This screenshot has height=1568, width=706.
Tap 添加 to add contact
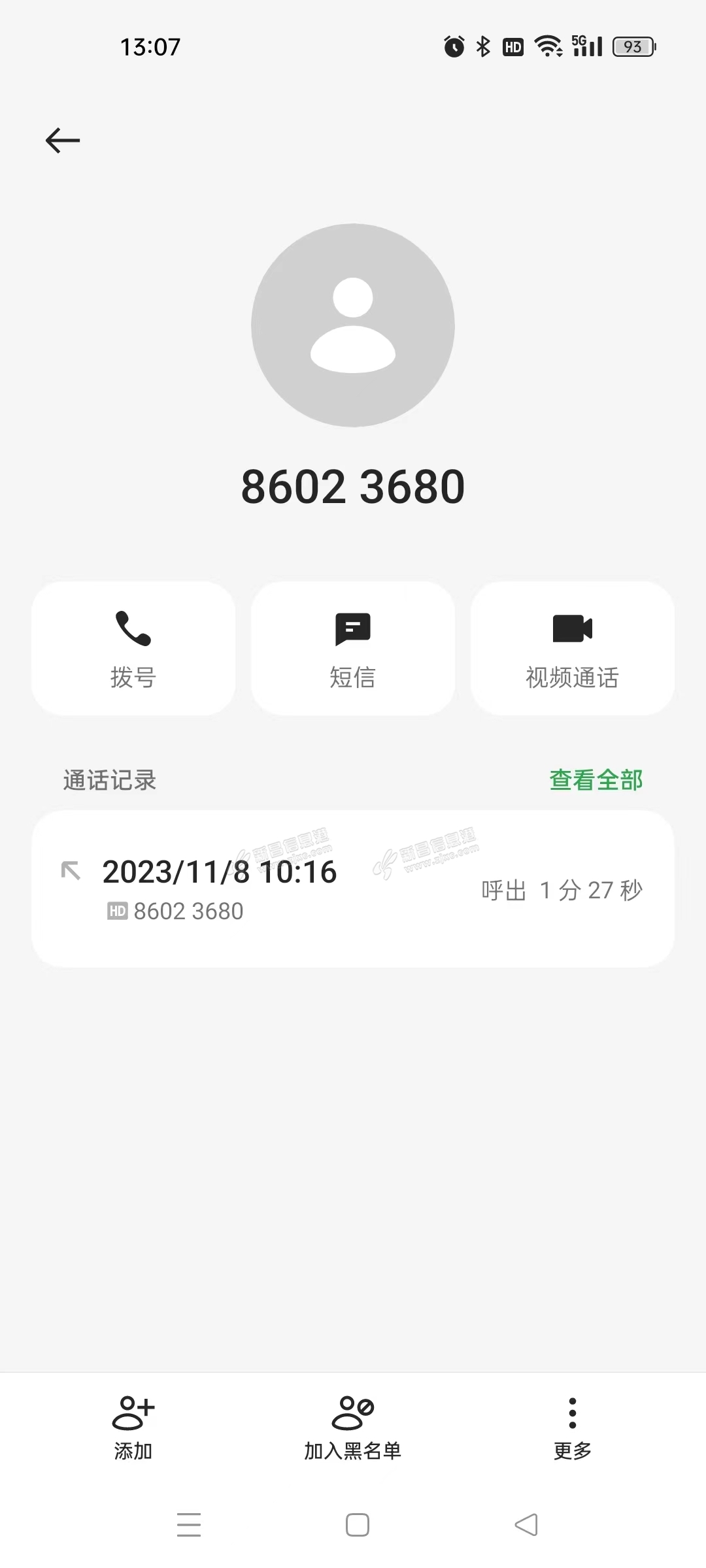click(133, 1428)
